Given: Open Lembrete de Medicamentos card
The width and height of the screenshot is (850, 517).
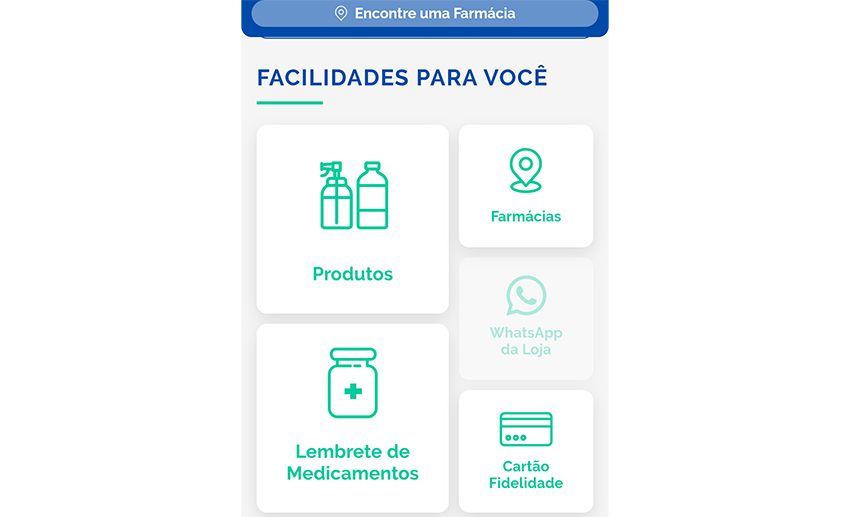Looking at the screenshot, I should (352, 417).
